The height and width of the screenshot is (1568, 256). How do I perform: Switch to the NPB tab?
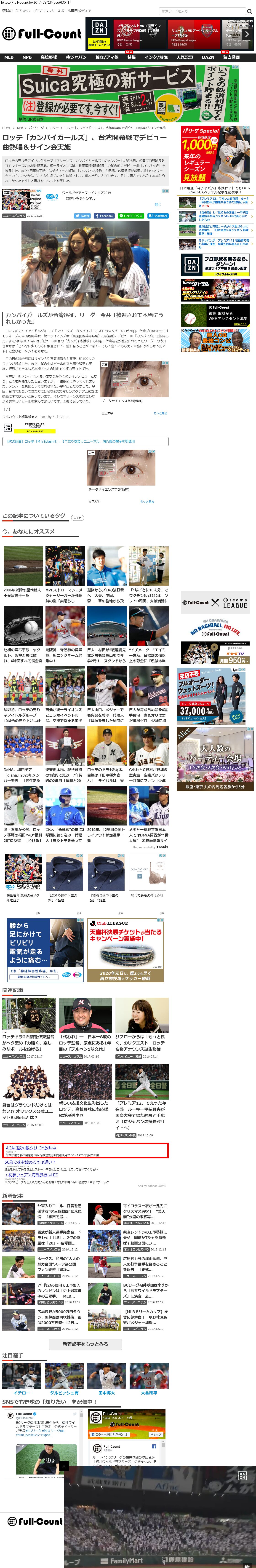[27, 57]
